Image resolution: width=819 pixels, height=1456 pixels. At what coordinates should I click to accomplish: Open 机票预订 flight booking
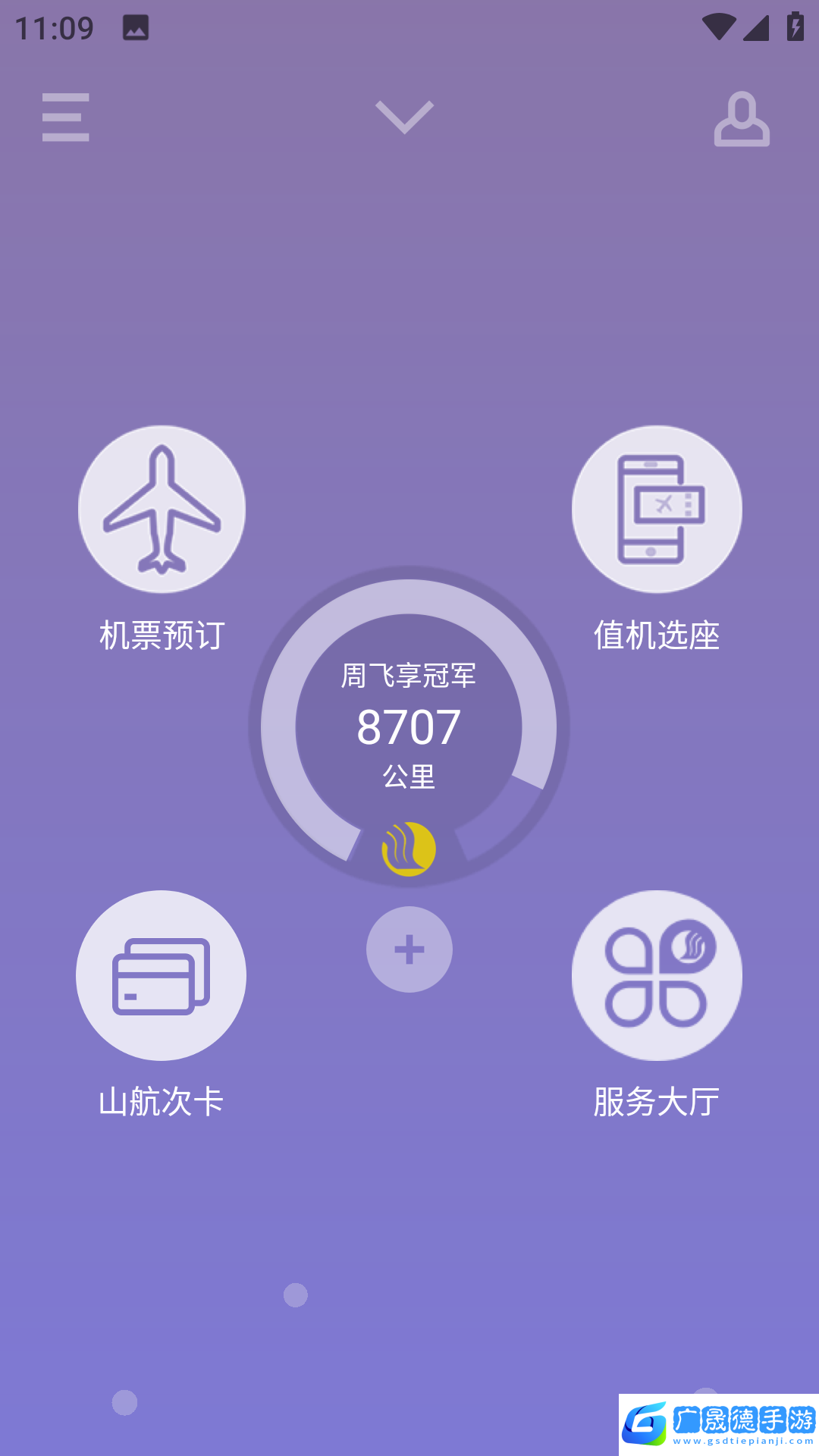coord(162,510)
